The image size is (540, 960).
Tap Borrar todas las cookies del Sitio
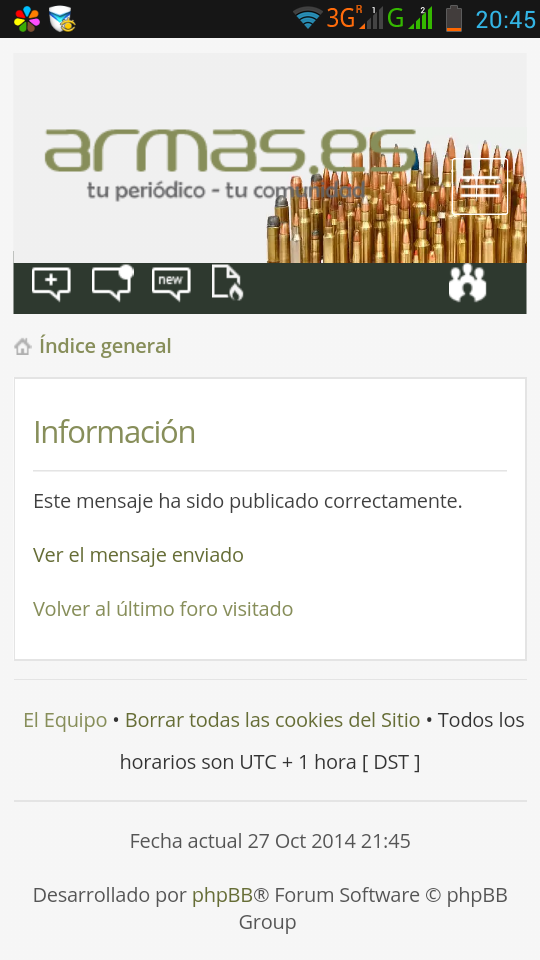click(272, 719)
